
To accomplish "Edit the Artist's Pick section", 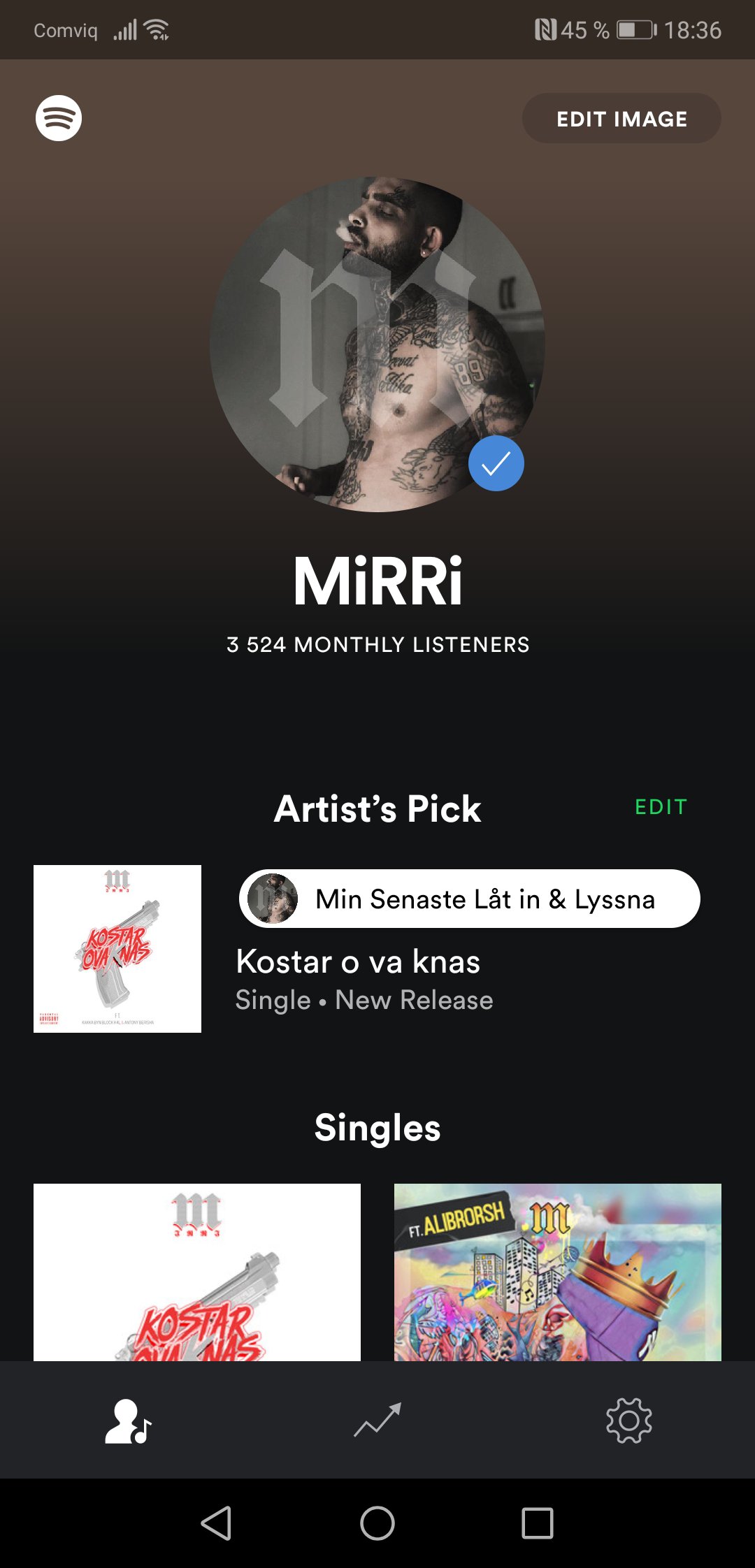I will (661, 807).
